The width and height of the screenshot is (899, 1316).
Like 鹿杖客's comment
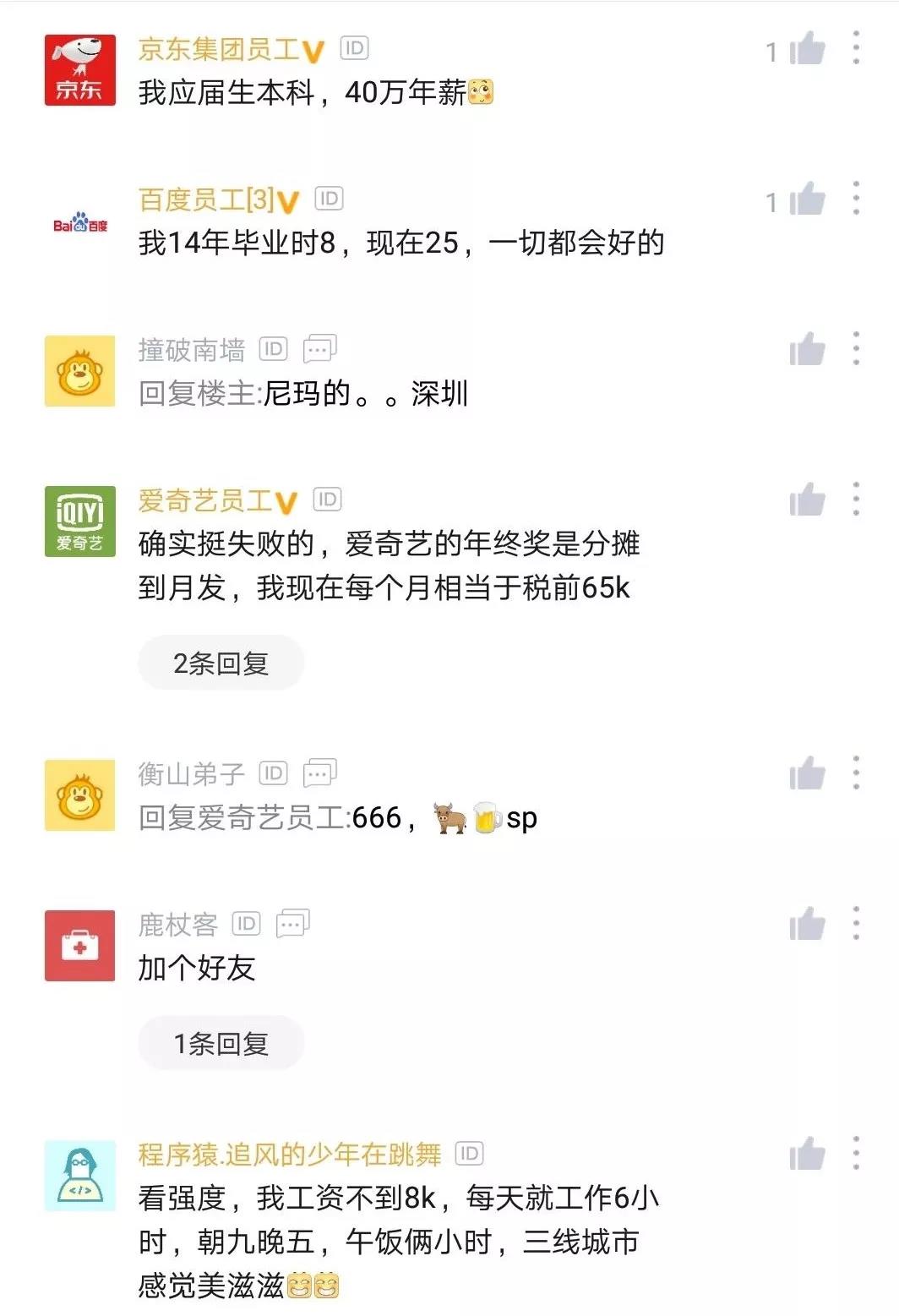pyautogui.click(x=807, y=924)
